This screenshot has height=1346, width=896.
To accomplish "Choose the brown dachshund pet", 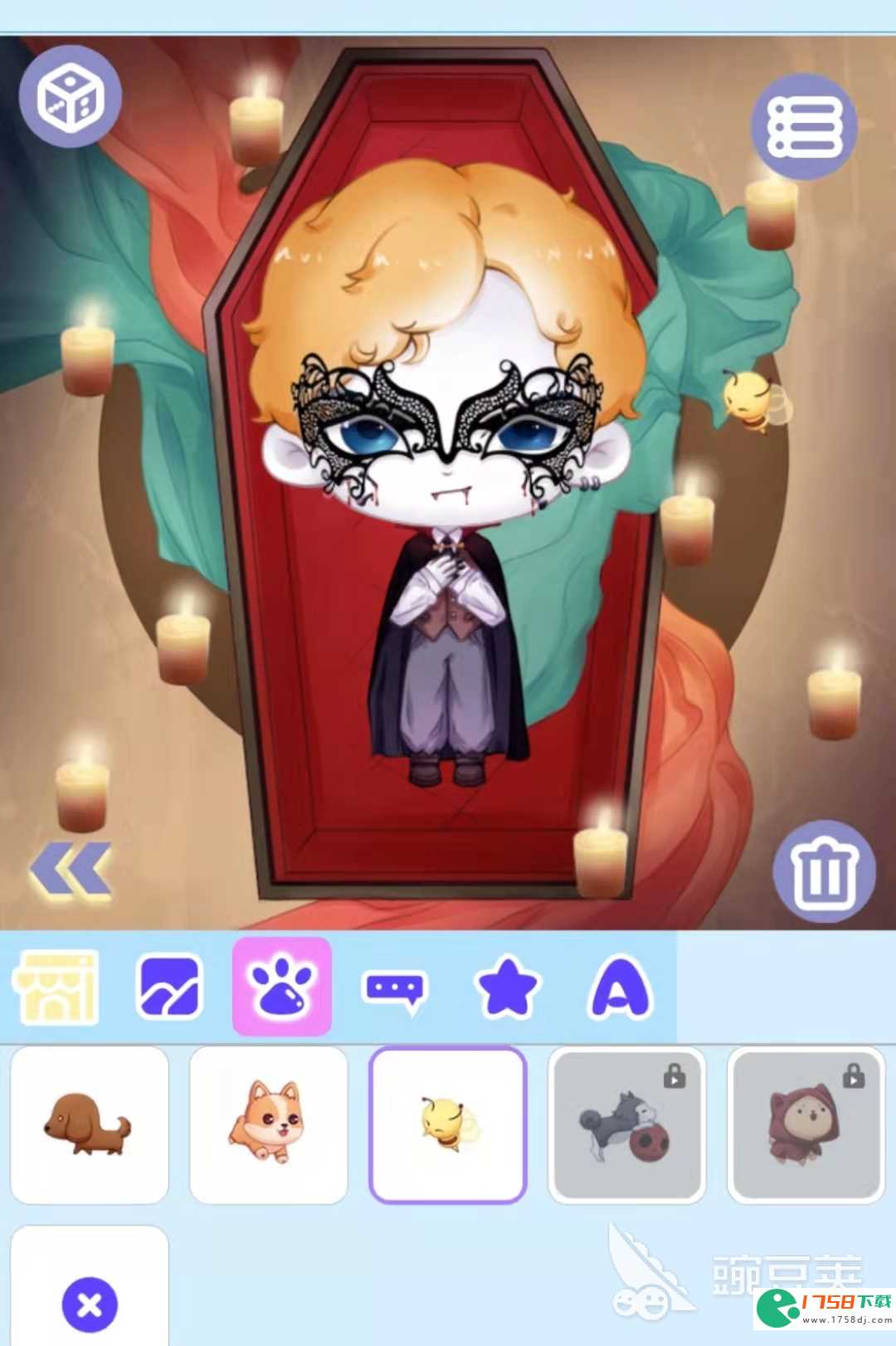I will coord(89,1125).
